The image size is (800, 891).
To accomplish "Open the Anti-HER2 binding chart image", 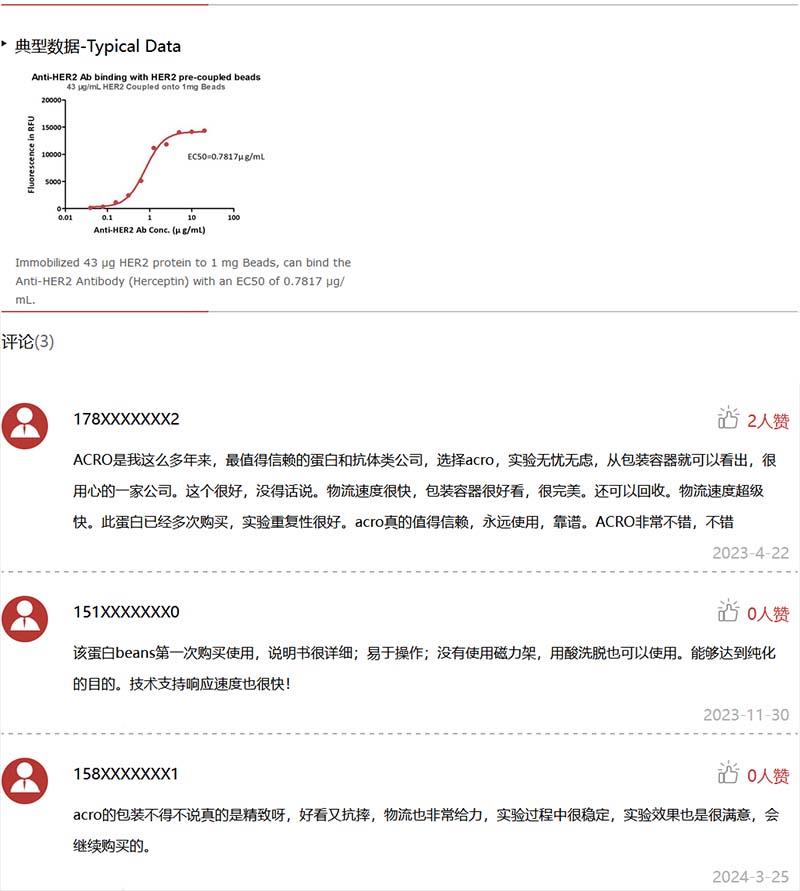I will click(x=147, y=155).
